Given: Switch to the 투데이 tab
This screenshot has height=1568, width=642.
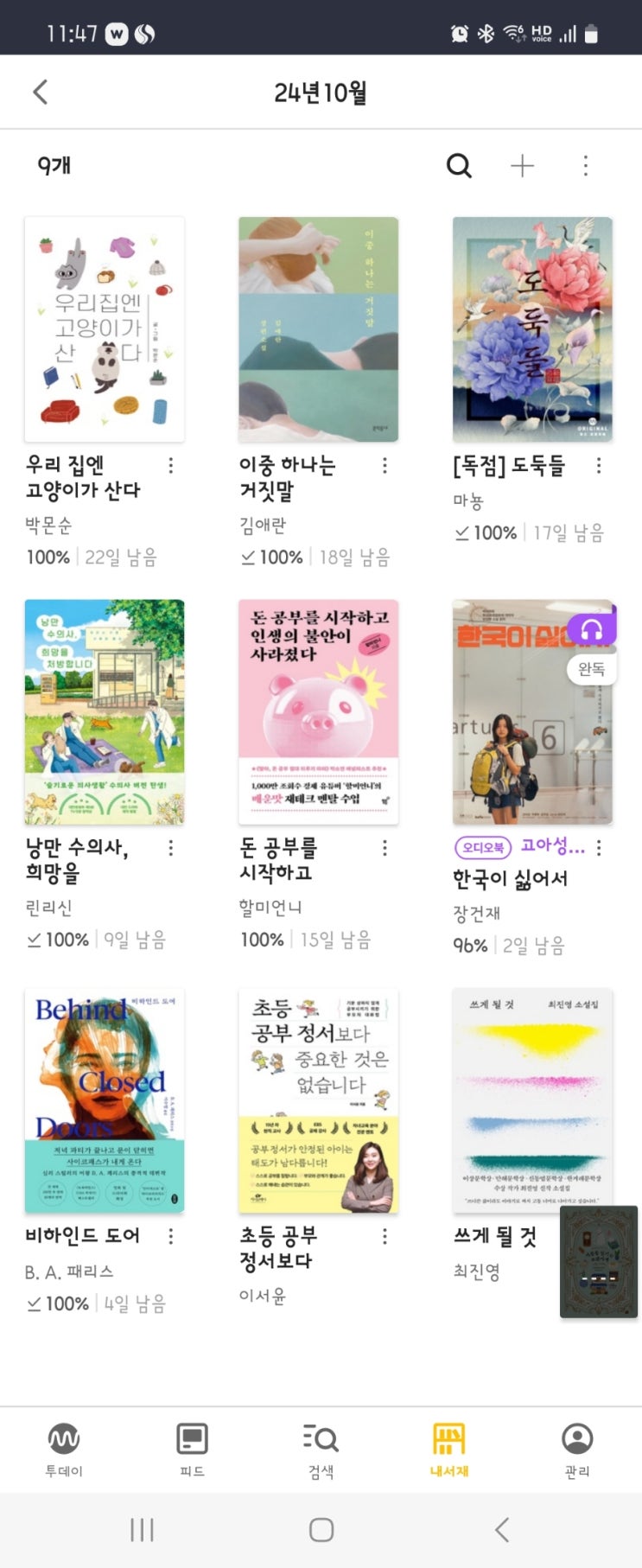Looking at the screenshot, I should point(64,1450).
